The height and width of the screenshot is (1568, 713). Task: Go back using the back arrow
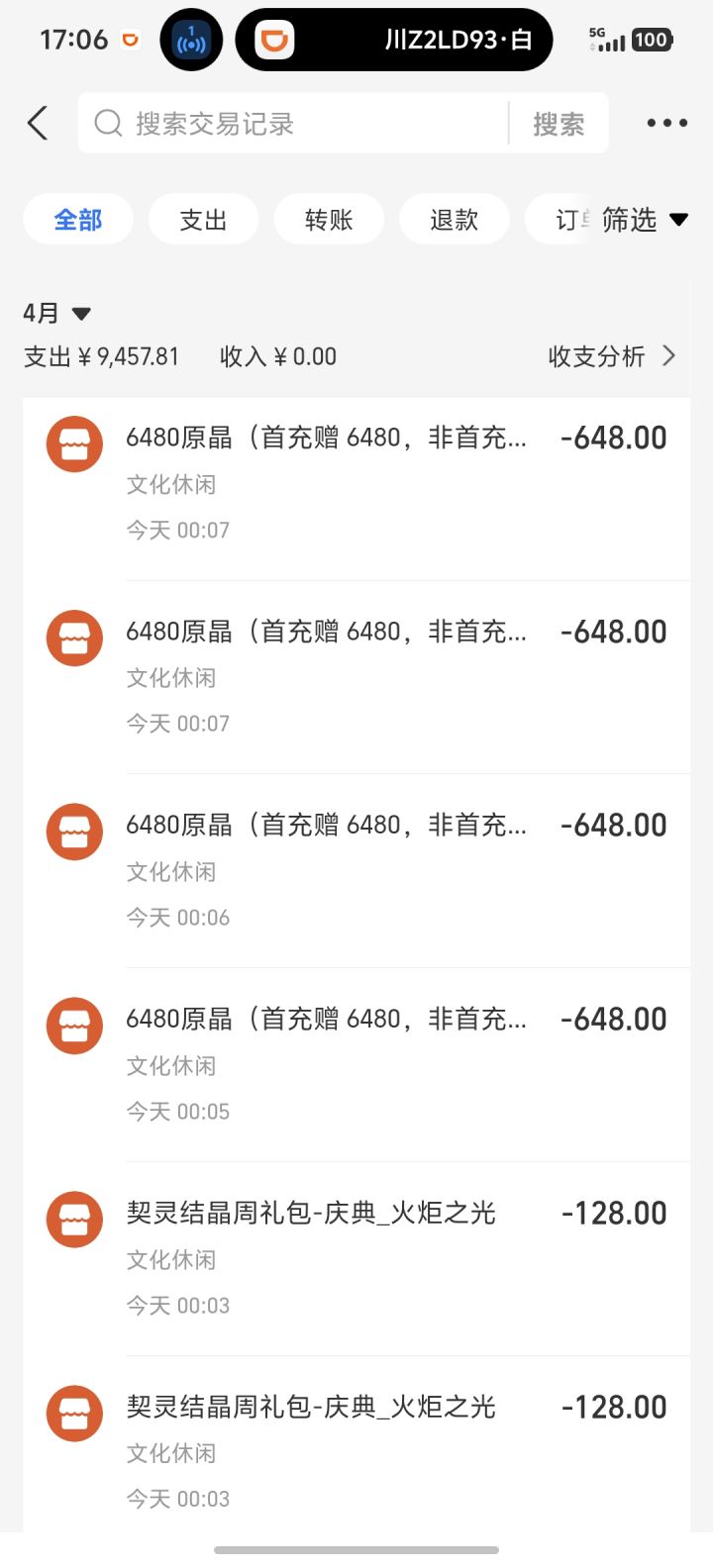pyautogui.click(x=38, y=124)
